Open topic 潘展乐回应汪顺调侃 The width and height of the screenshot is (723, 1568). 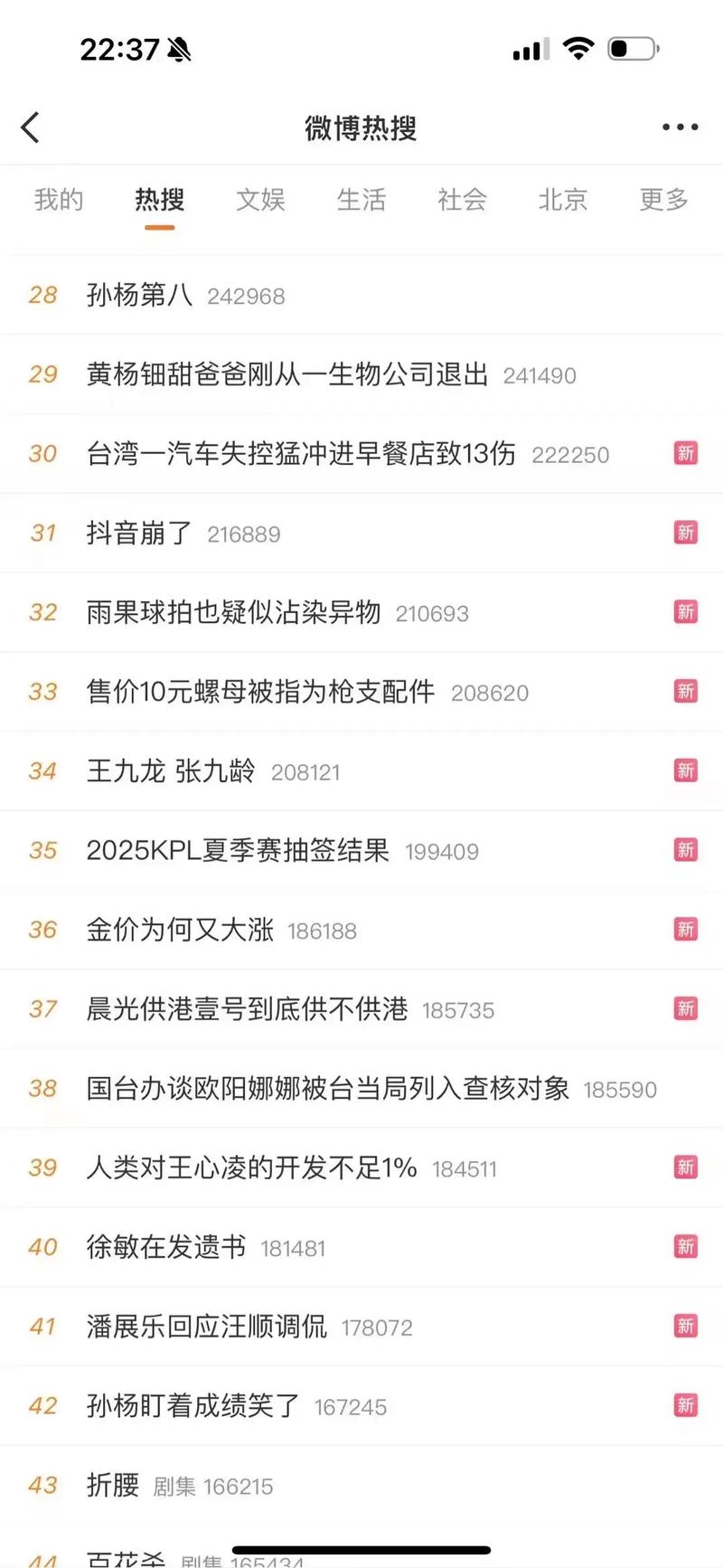pos(207,1327)
